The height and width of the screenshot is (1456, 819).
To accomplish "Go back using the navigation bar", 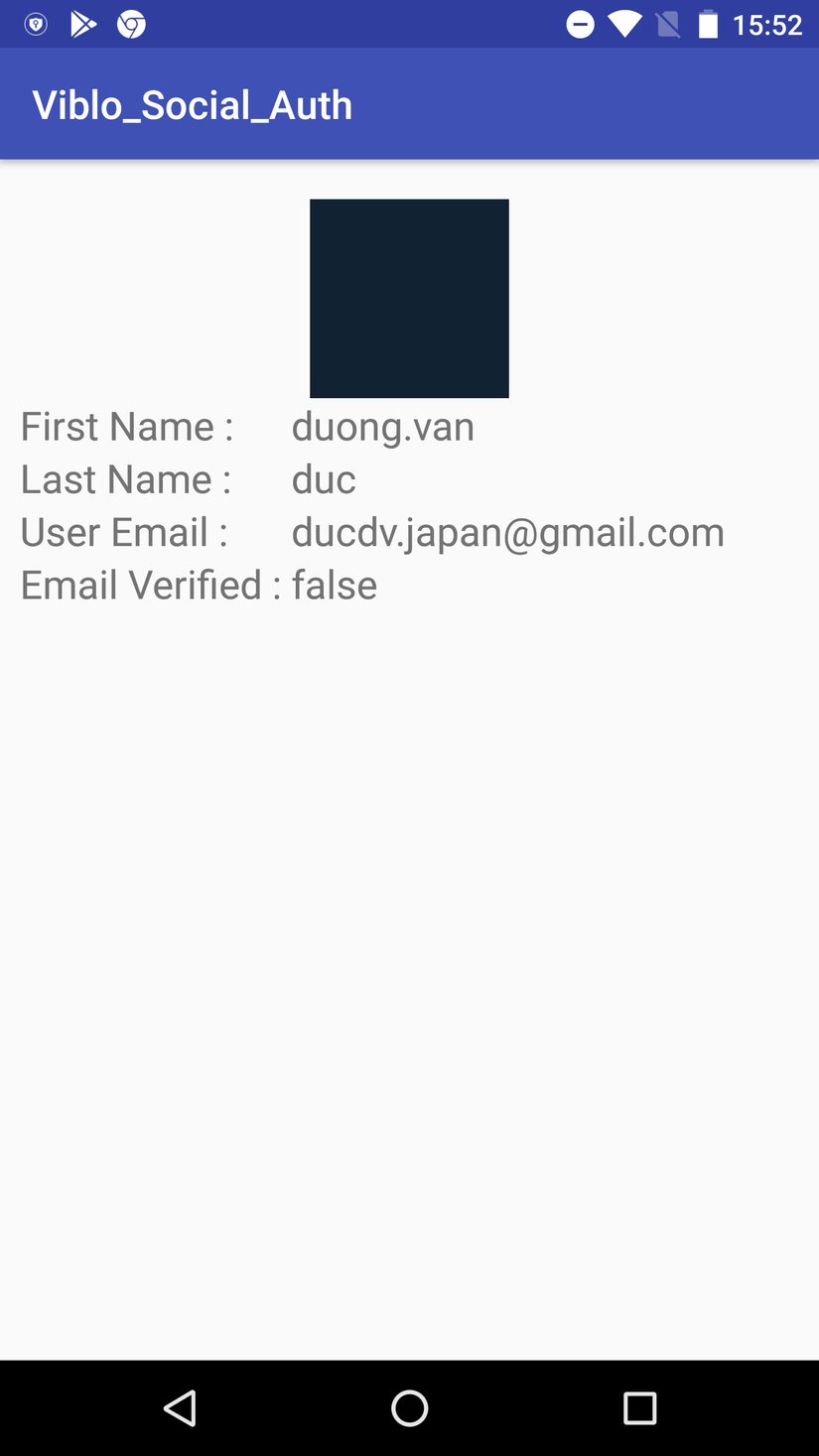I will pyautogui.click(x=180, y=1407).
